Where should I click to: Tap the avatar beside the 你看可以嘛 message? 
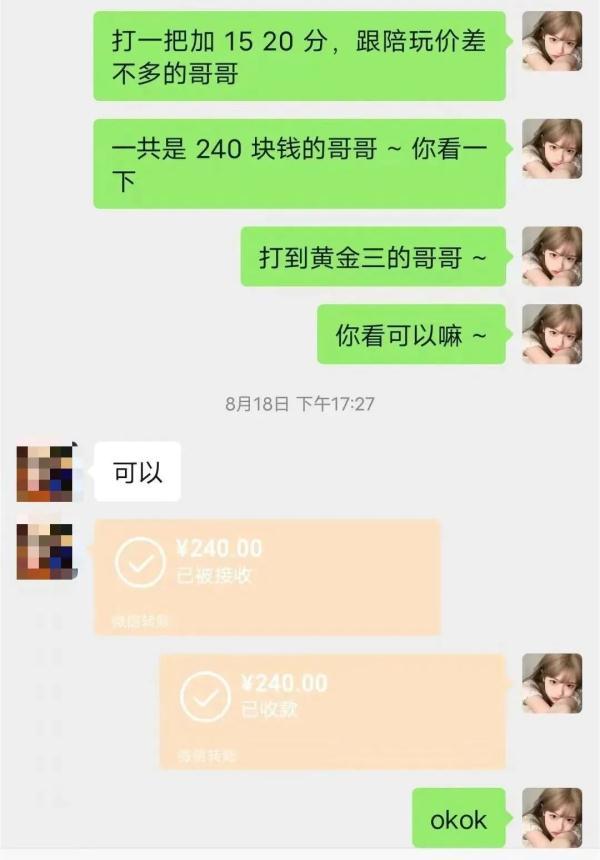552,334
